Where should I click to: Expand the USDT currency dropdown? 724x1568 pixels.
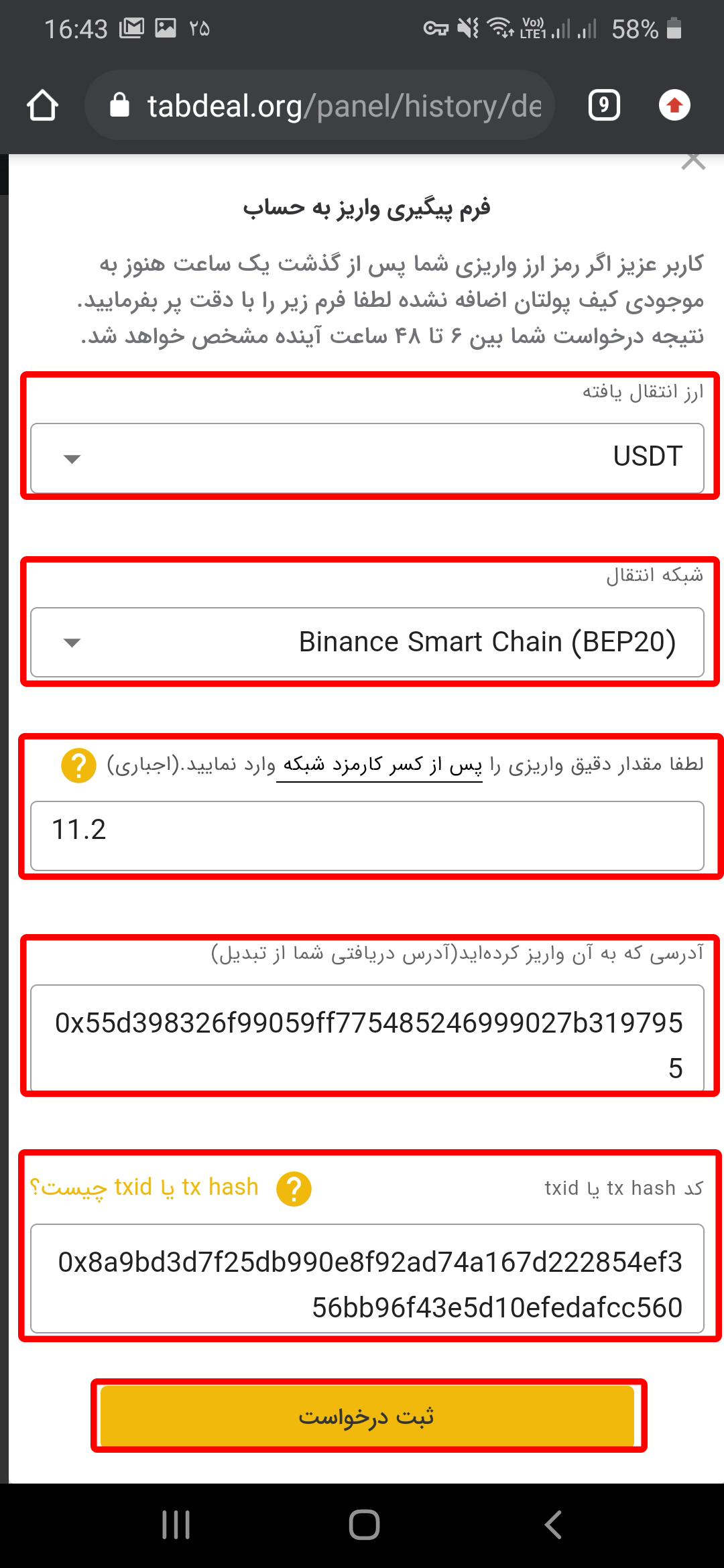coord(367,458)
